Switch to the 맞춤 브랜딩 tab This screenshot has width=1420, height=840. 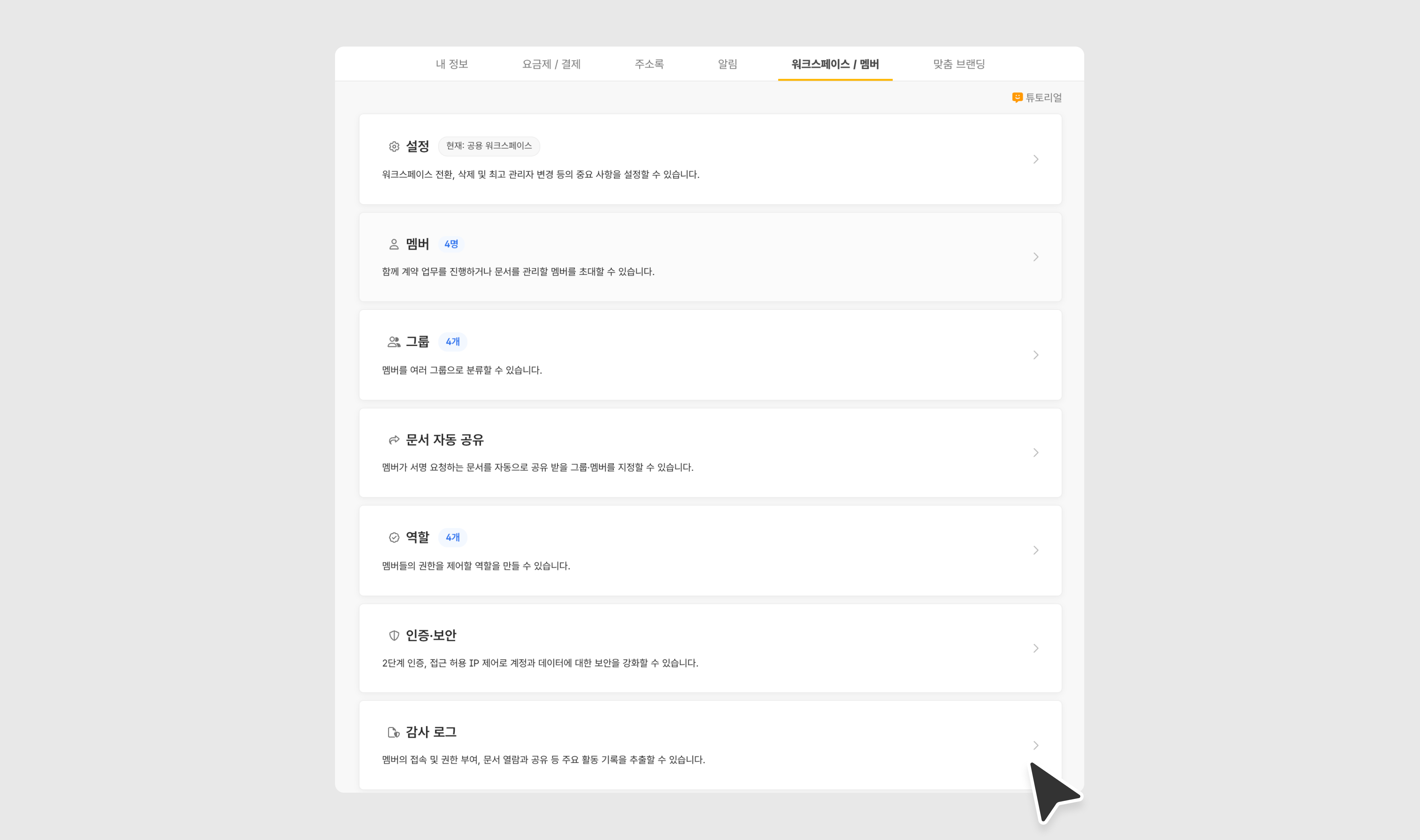coord(959,64)
